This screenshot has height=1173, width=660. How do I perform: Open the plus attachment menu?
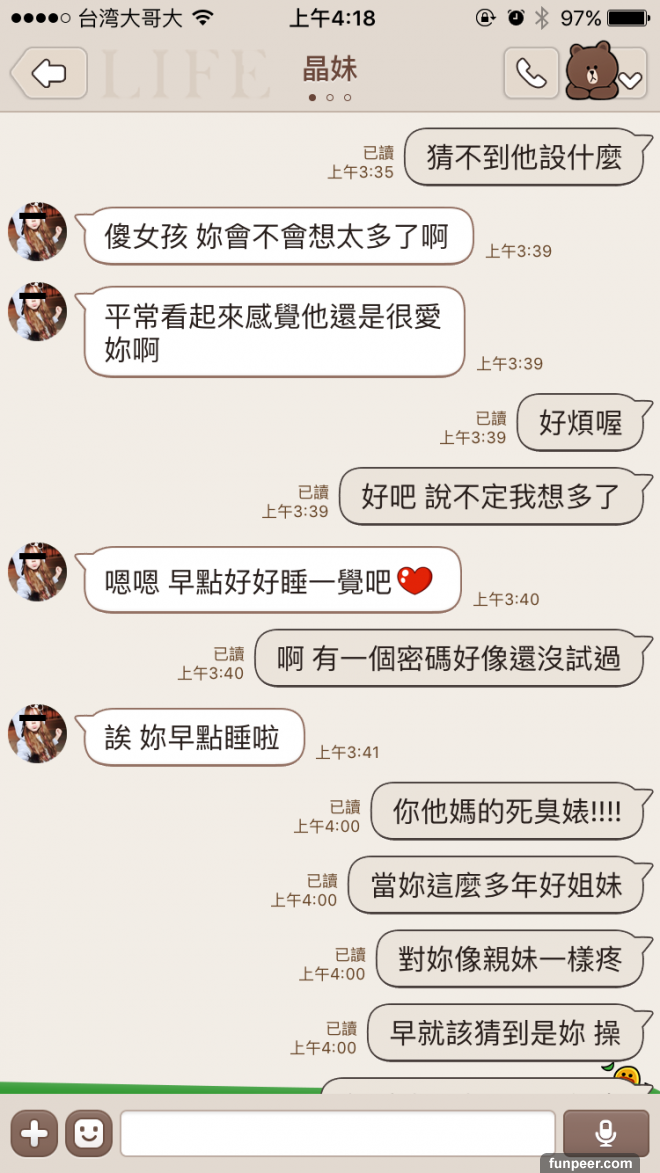[34, 1133]
